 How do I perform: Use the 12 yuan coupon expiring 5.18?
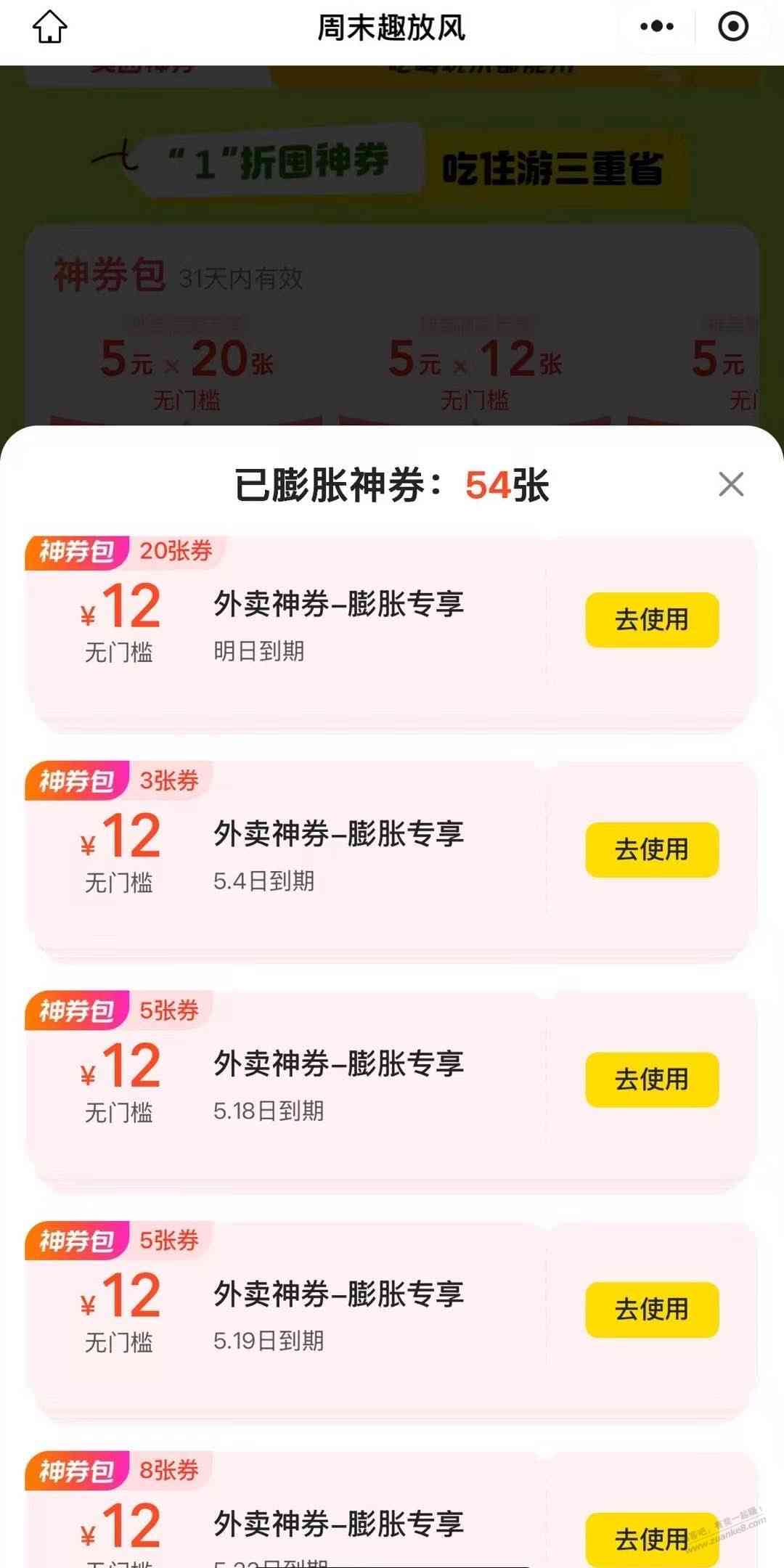(x=651, y=1079)
